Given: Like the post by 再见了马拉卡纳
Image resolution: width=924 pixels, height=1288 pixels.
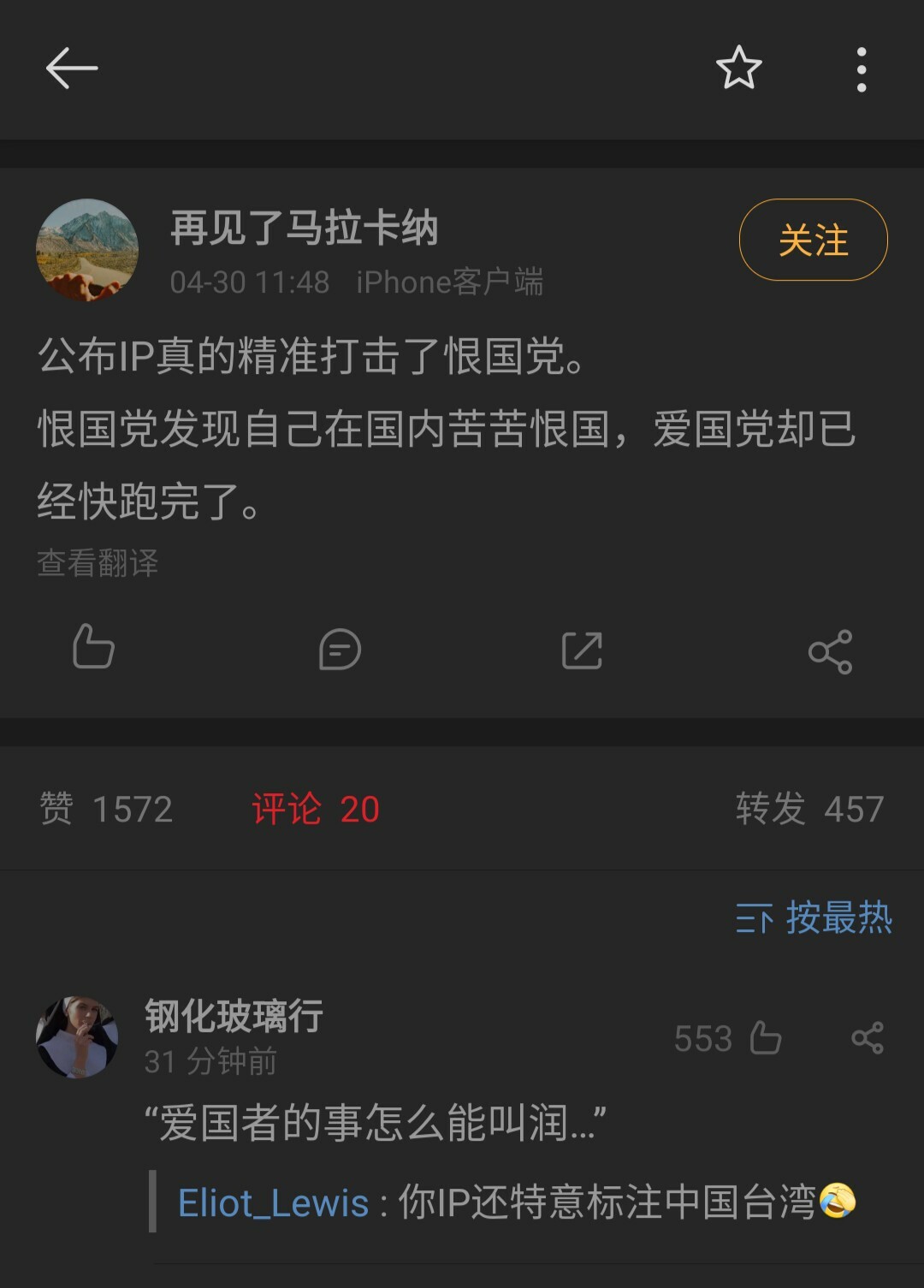Looking at the screenshot, I should pos(93,647).
